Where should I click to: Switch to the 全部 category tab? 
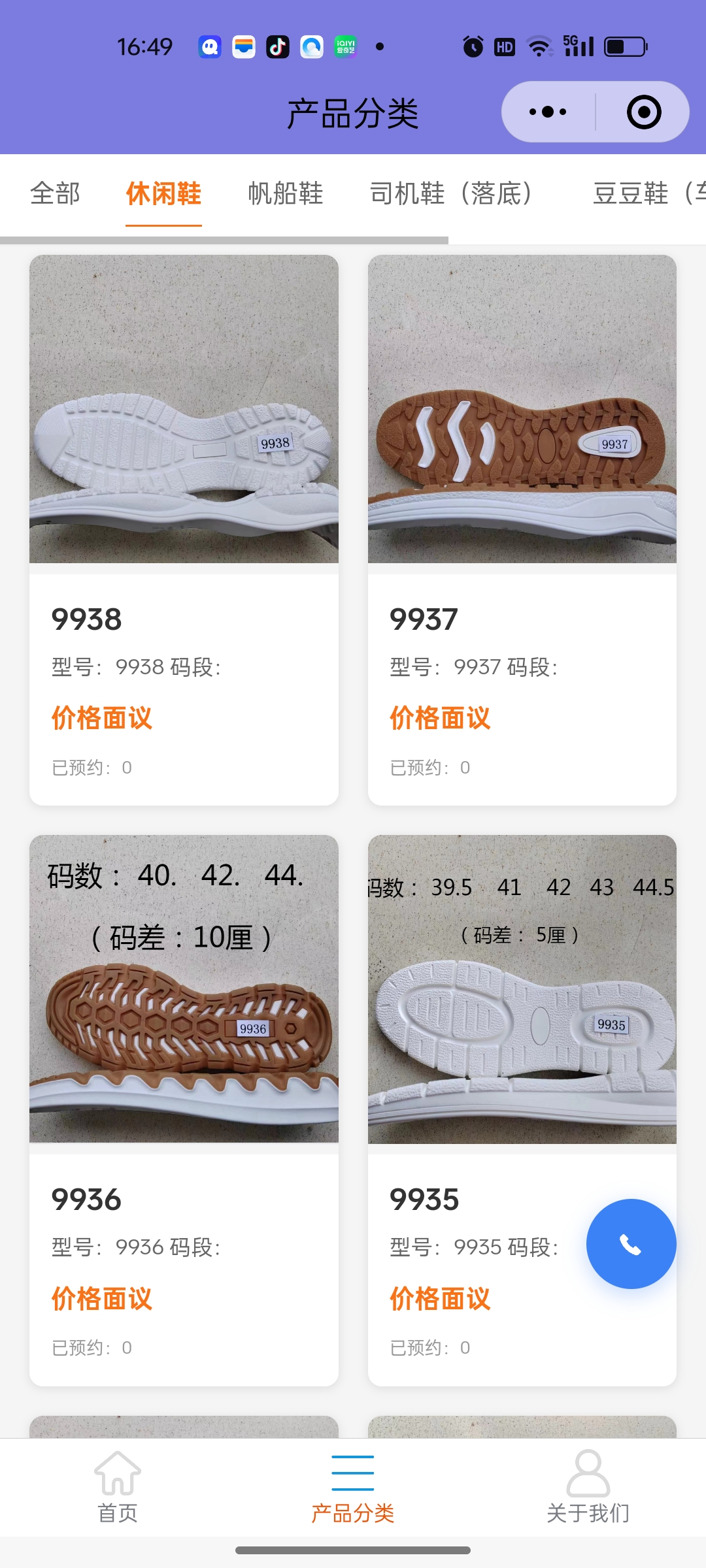point(55,193)
